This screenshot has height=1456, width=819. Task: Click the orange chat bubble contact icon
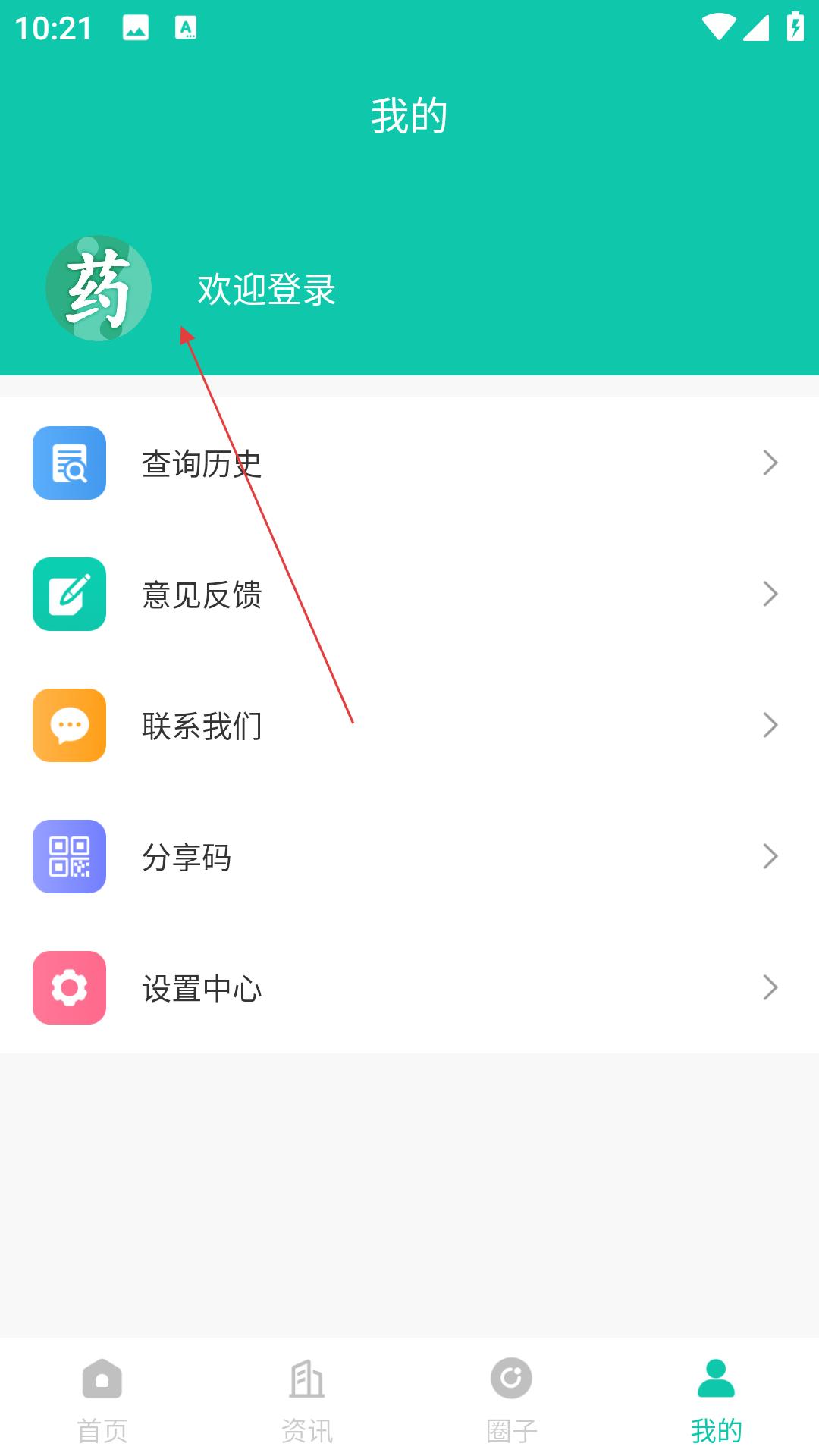click(68, 726)
